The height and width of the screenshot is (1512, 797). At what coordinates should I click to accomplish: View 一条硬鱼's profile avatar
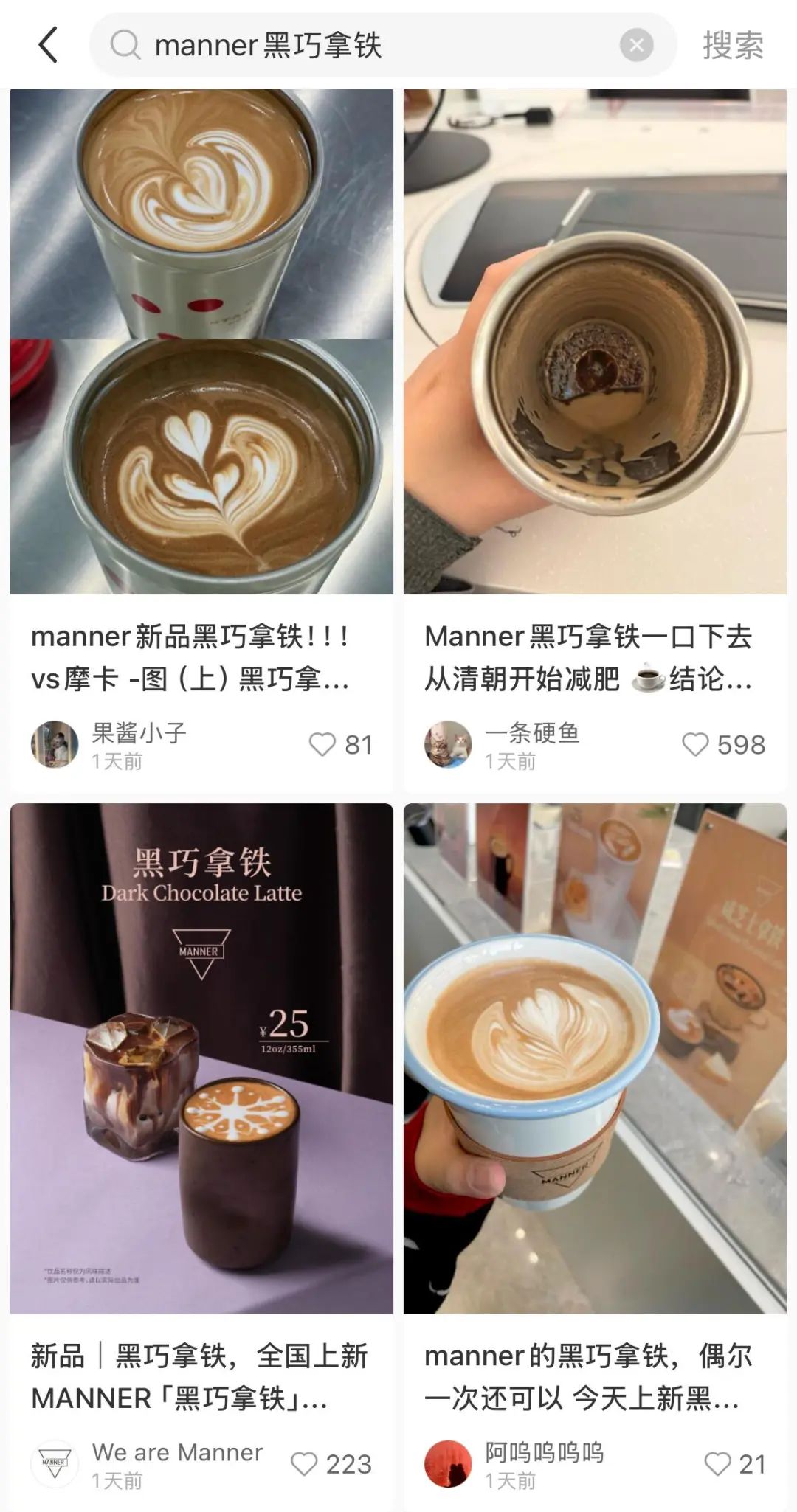(448, 744)
